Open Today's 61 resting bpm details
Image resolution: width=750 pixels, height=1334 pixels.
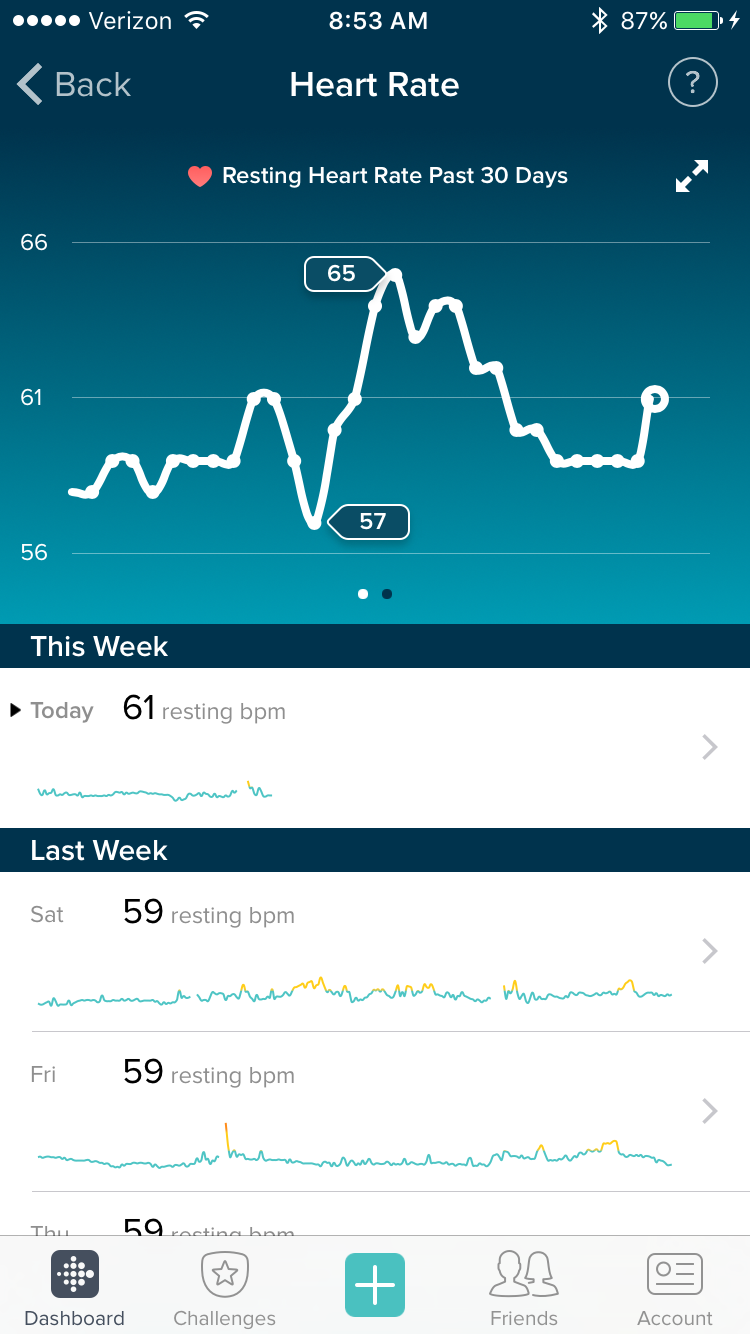click(375, 747)
